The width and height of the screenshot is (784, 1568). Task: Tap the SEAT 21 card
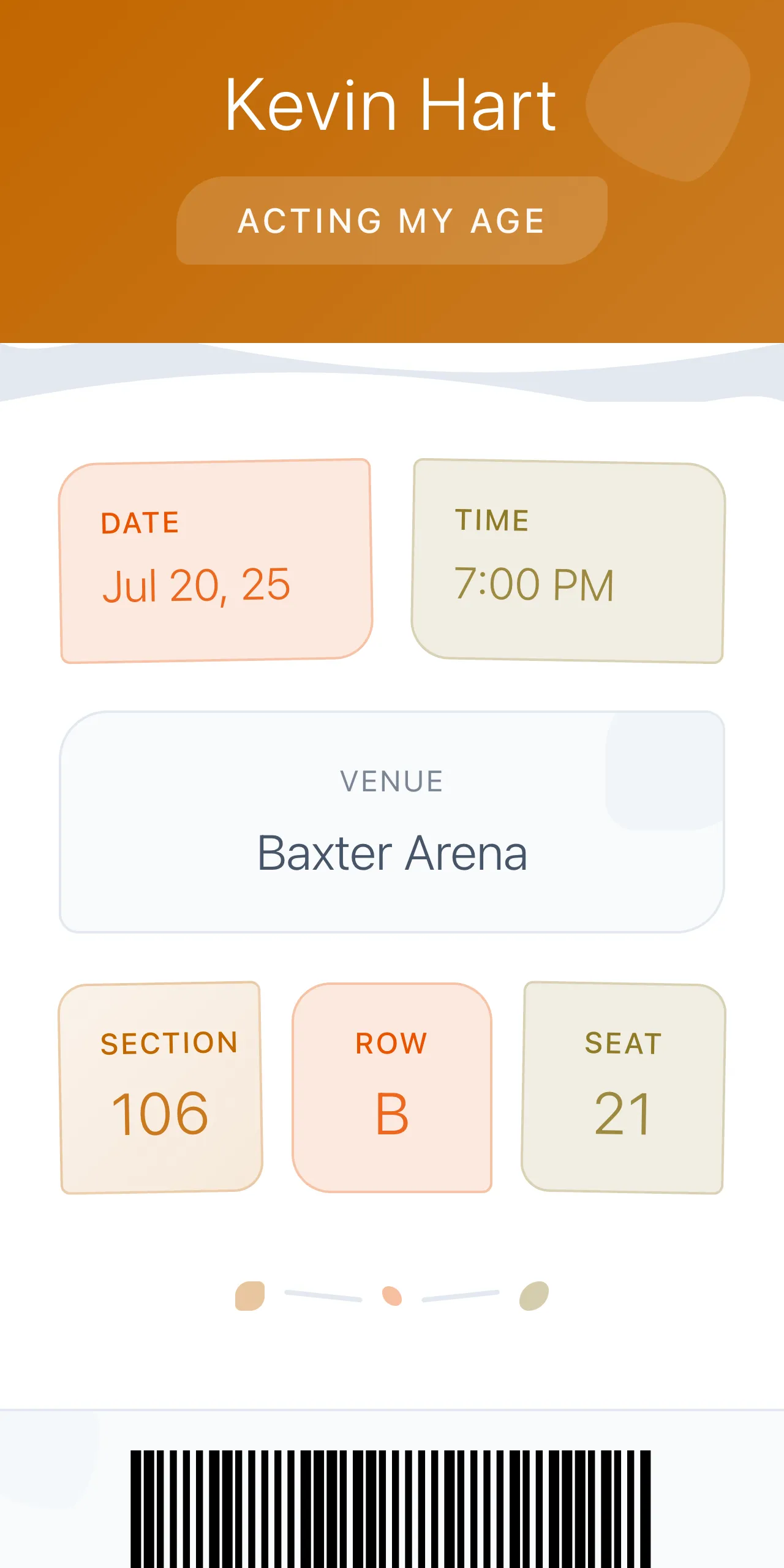(x=622, y=1084)
